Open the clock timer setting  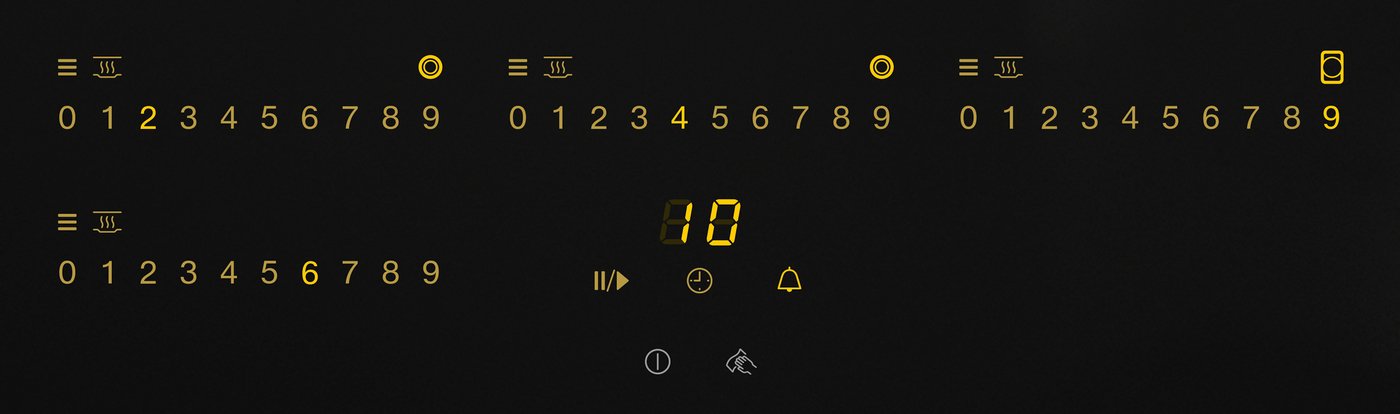coord(700,281)
